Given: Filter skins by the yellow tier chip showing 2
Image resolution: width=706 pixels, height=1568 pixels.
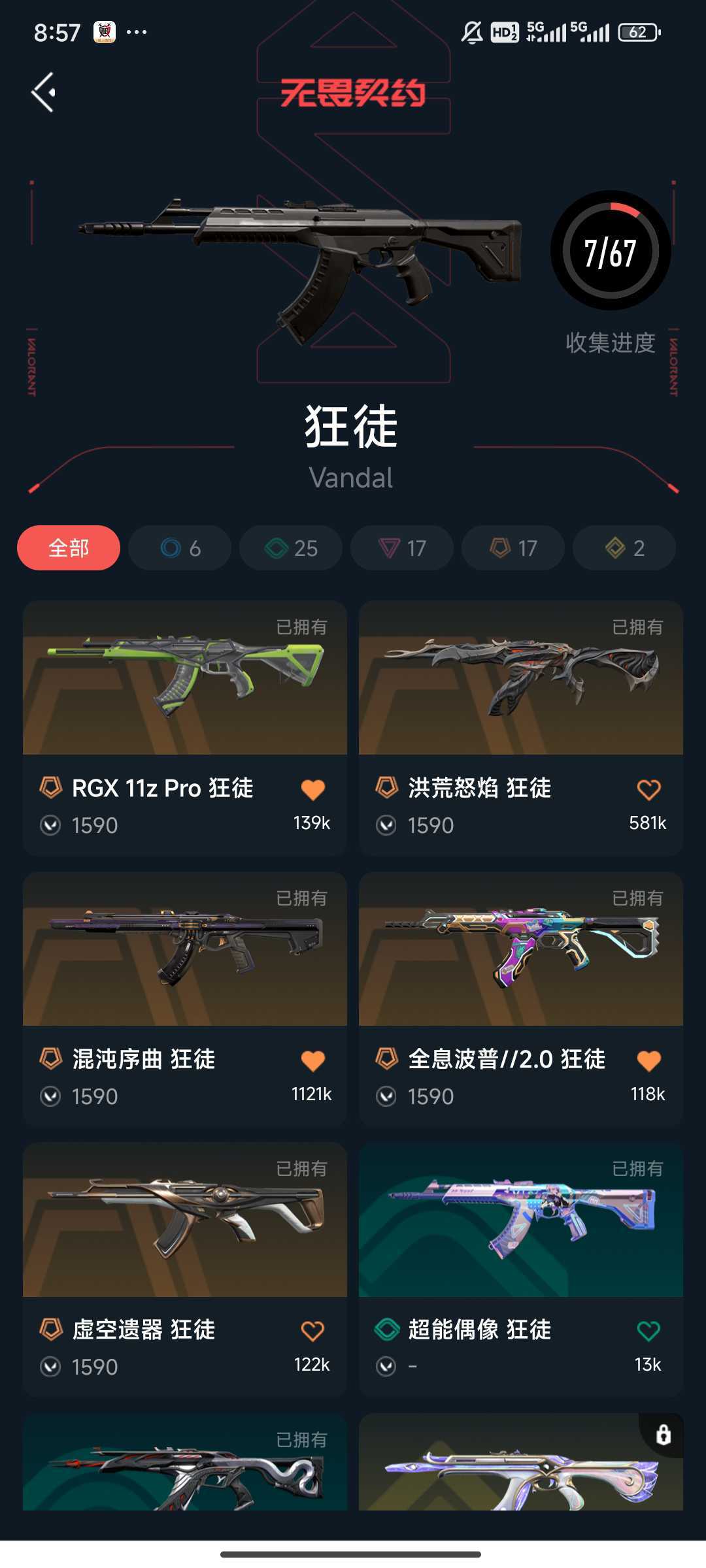Looking at the screenshot, I should tap(624, 547).
